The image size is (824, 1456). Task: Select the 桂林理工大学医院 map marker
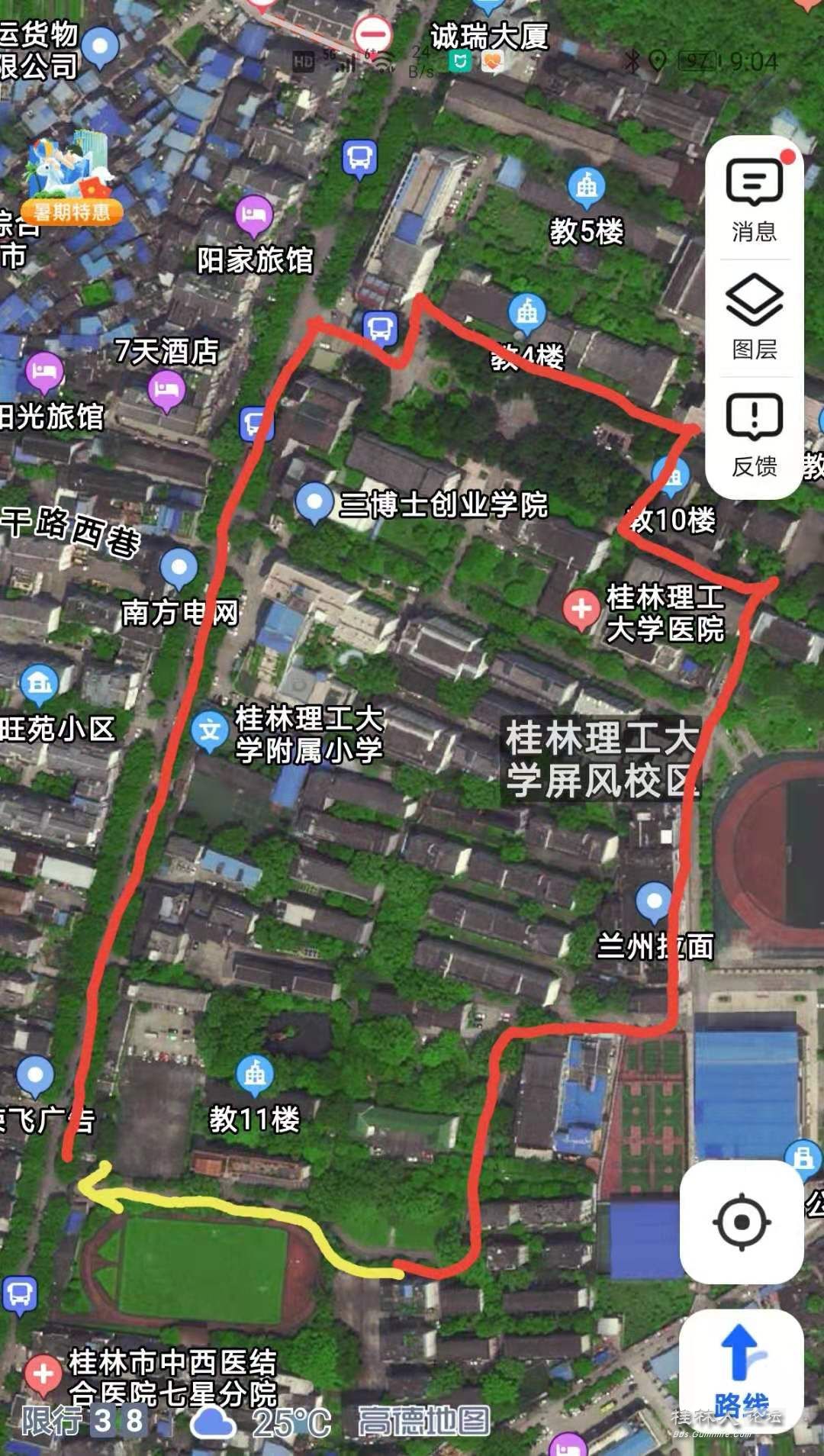coord(581,610)
